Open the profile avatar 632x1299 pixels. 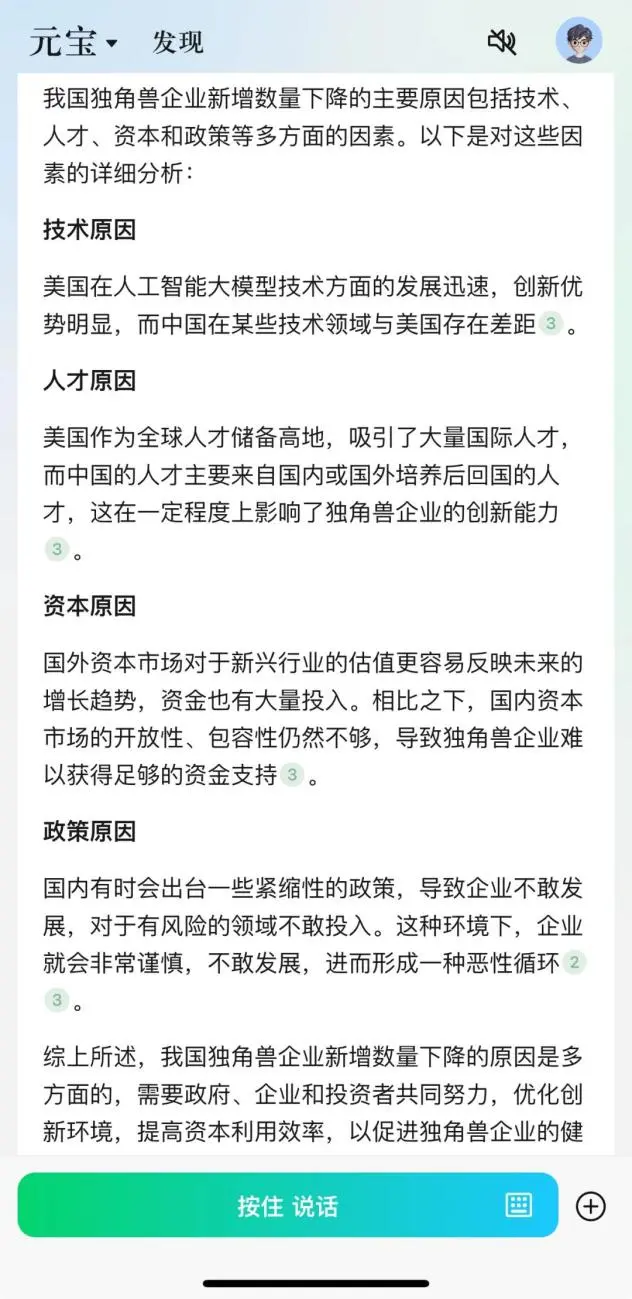pos(579,41)
